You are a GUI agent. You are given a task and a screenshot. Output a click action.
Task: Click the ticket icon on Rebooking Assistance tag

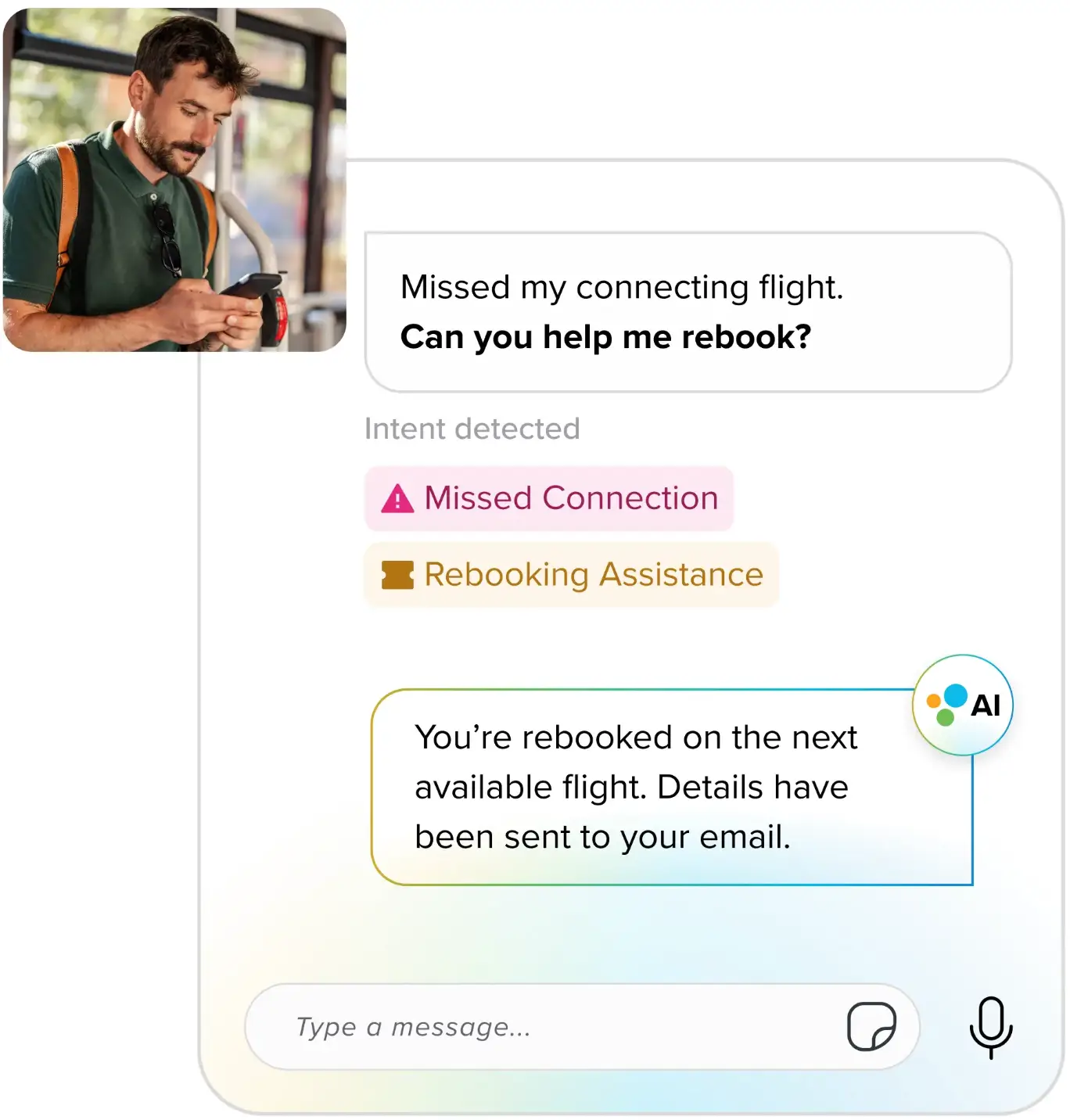[x=399, y=575]
